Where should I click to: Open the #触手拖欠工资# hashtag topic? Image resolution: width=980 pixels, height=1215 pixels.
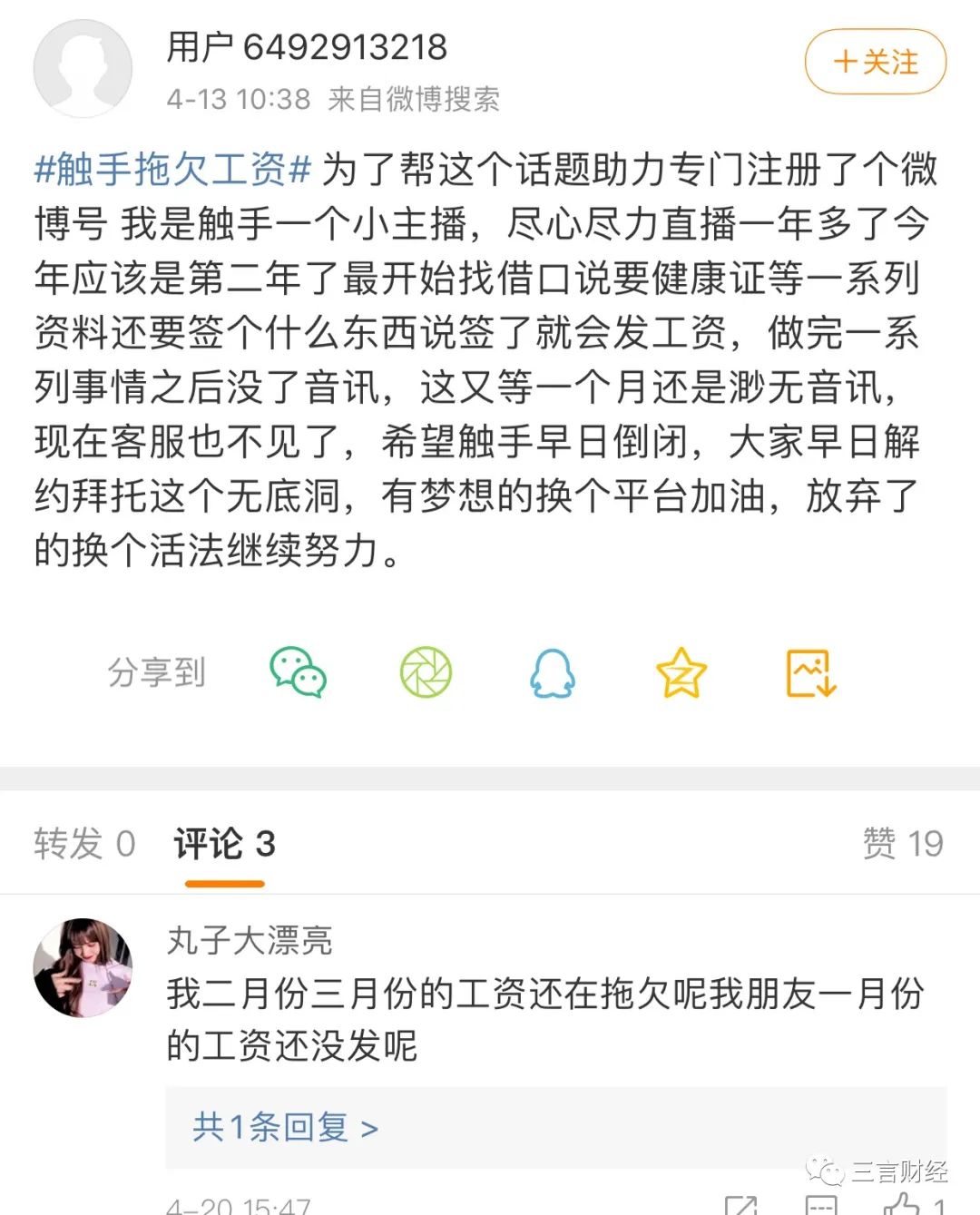[x=172, y=170]
